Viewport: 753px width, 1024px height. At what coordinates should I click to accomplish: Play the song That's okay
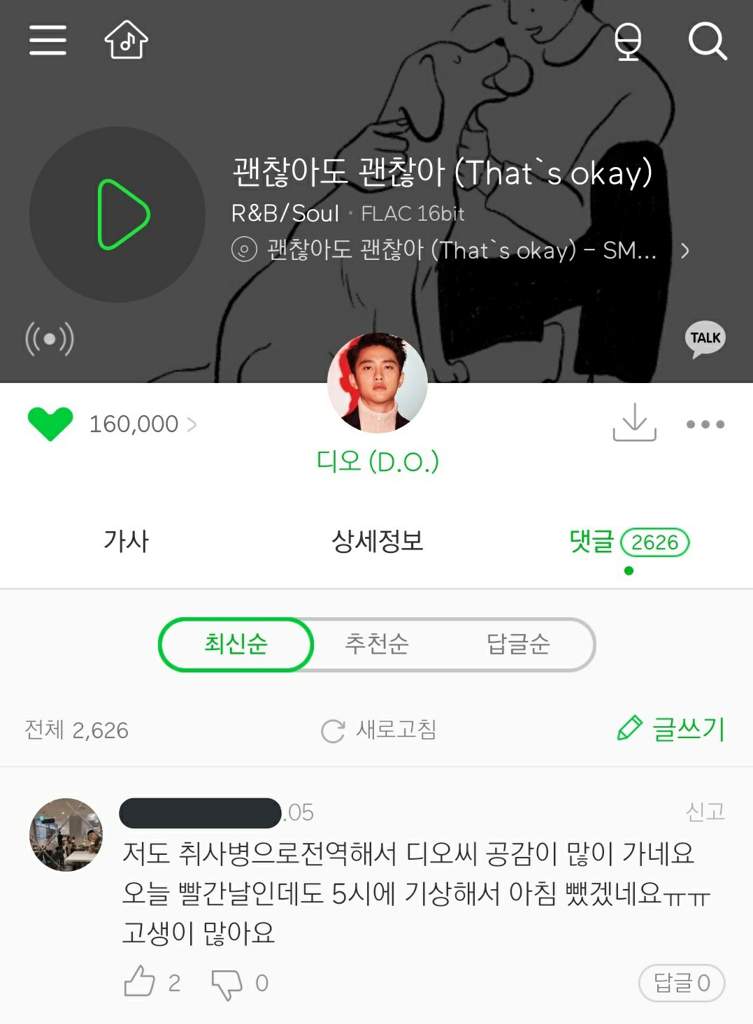point(118,214)
